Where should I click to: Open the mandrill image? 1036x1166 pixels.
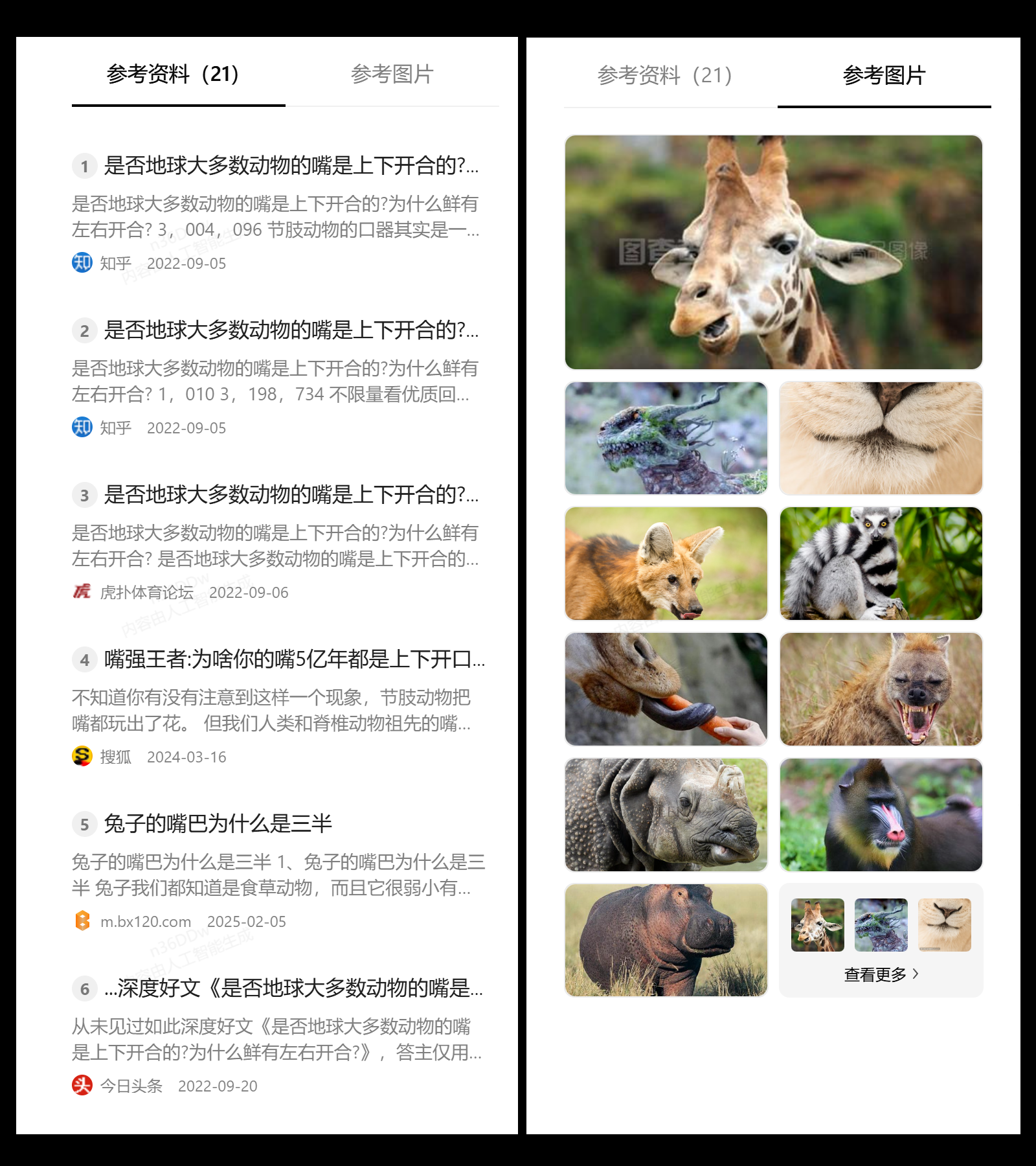point(881,815)
